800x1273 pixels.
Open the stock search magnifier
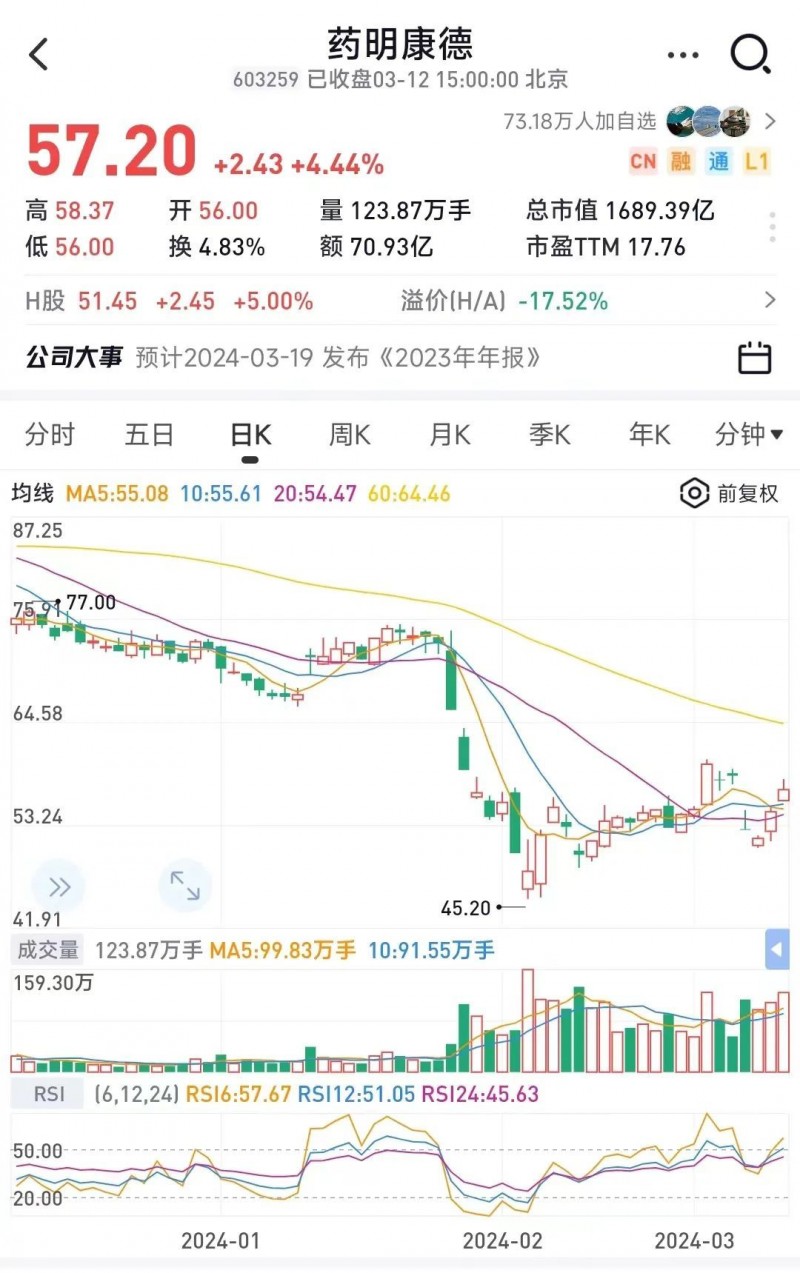[750, 54]
